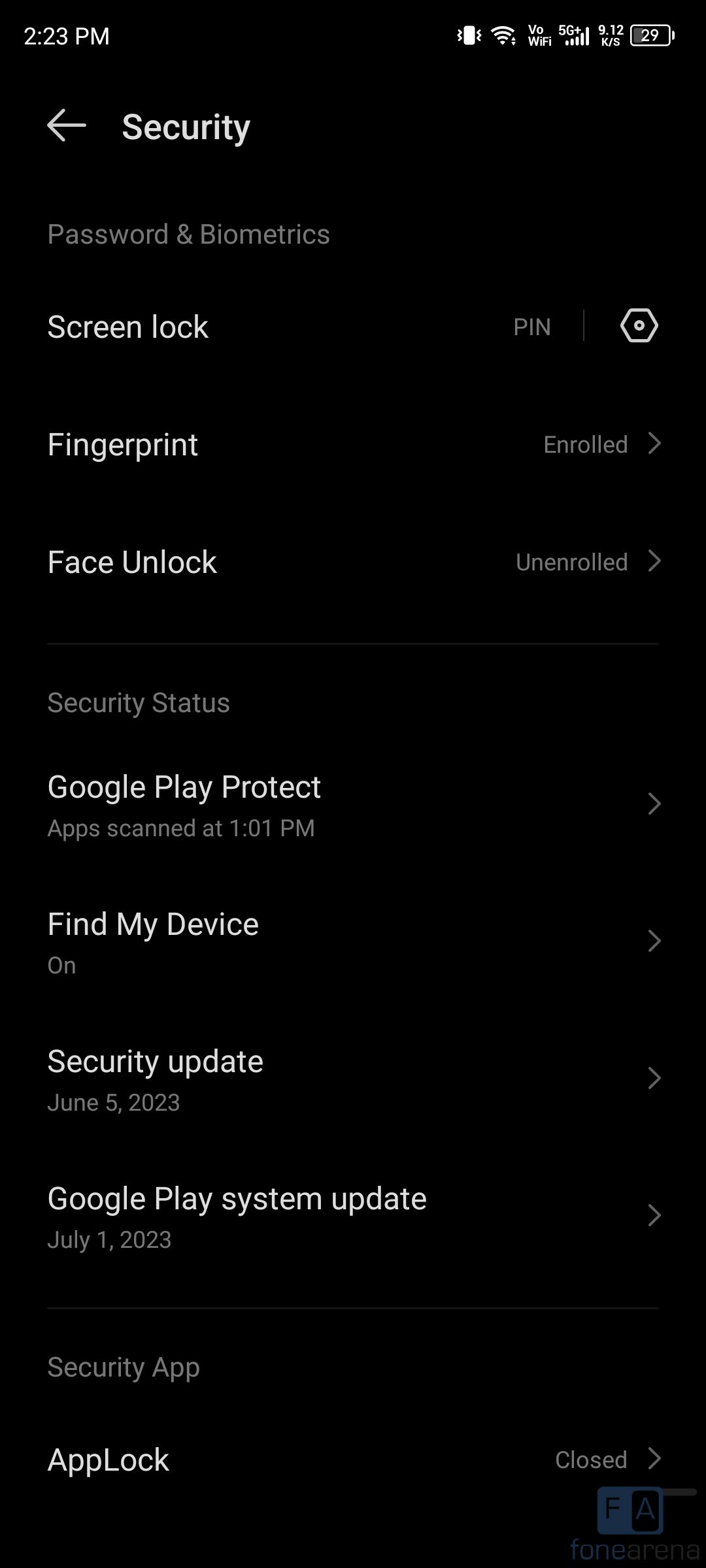This screenshot has height=1568, width=706.
Task: Open Google Play system update
Action: 353,1216
